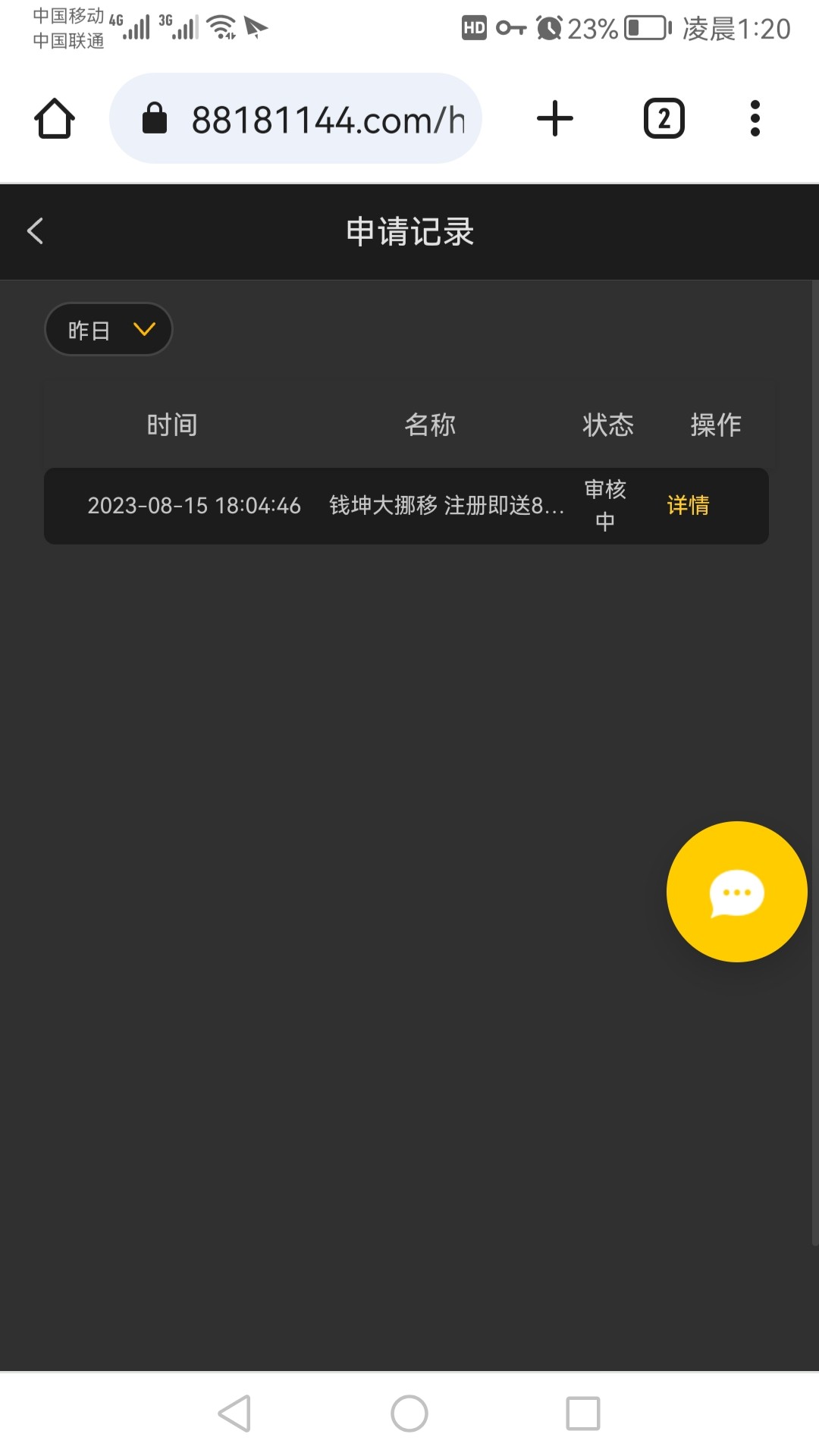Open 详情 for the 钱坤大挪移 record
This screenshot has height=1456, width=819.
click(x=687, y=506)
